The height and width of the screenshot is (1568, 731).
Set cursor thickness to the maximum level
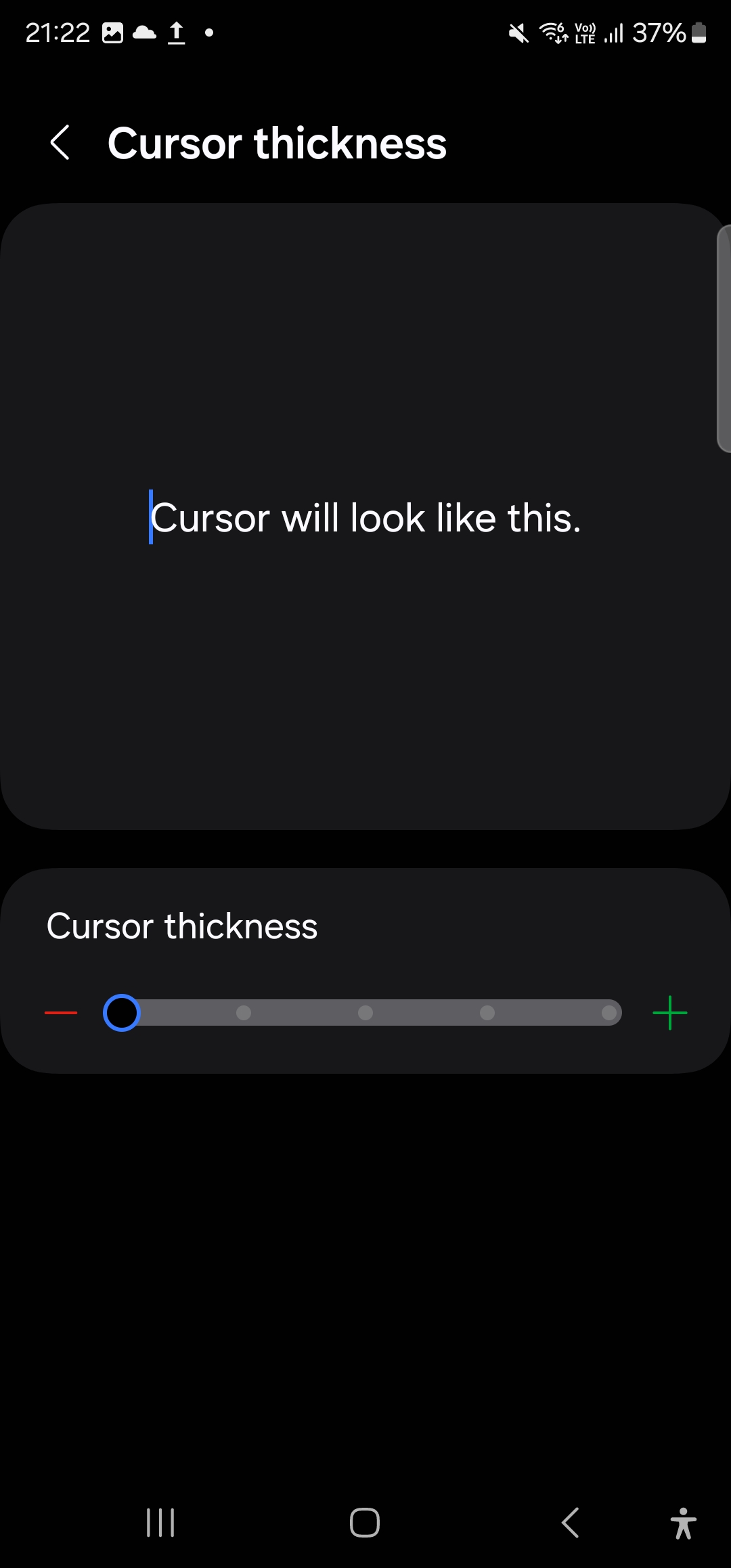point(609,1013)
